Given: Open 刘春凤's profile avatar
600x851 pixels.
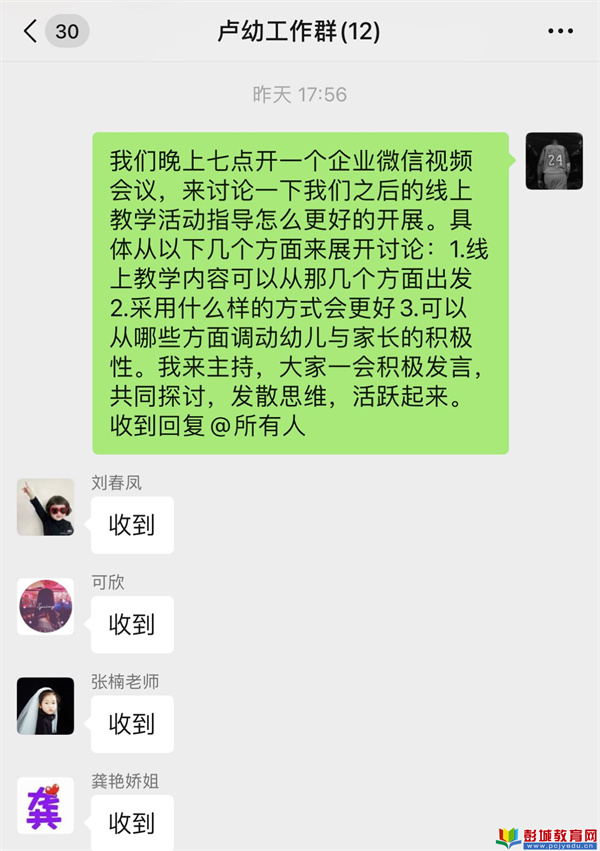Looking at the screenshot, I should click(46, 507).
